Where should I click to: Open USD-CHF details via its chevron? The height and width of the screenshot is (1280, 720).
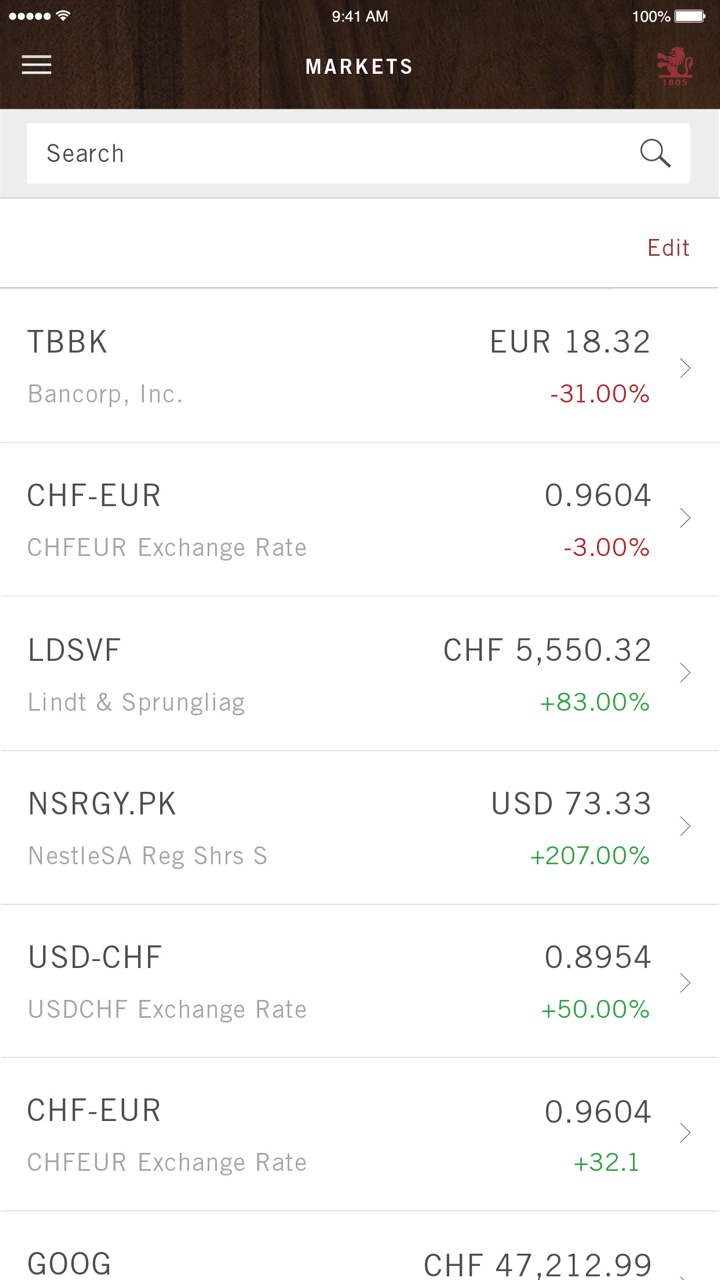(685, 981)
